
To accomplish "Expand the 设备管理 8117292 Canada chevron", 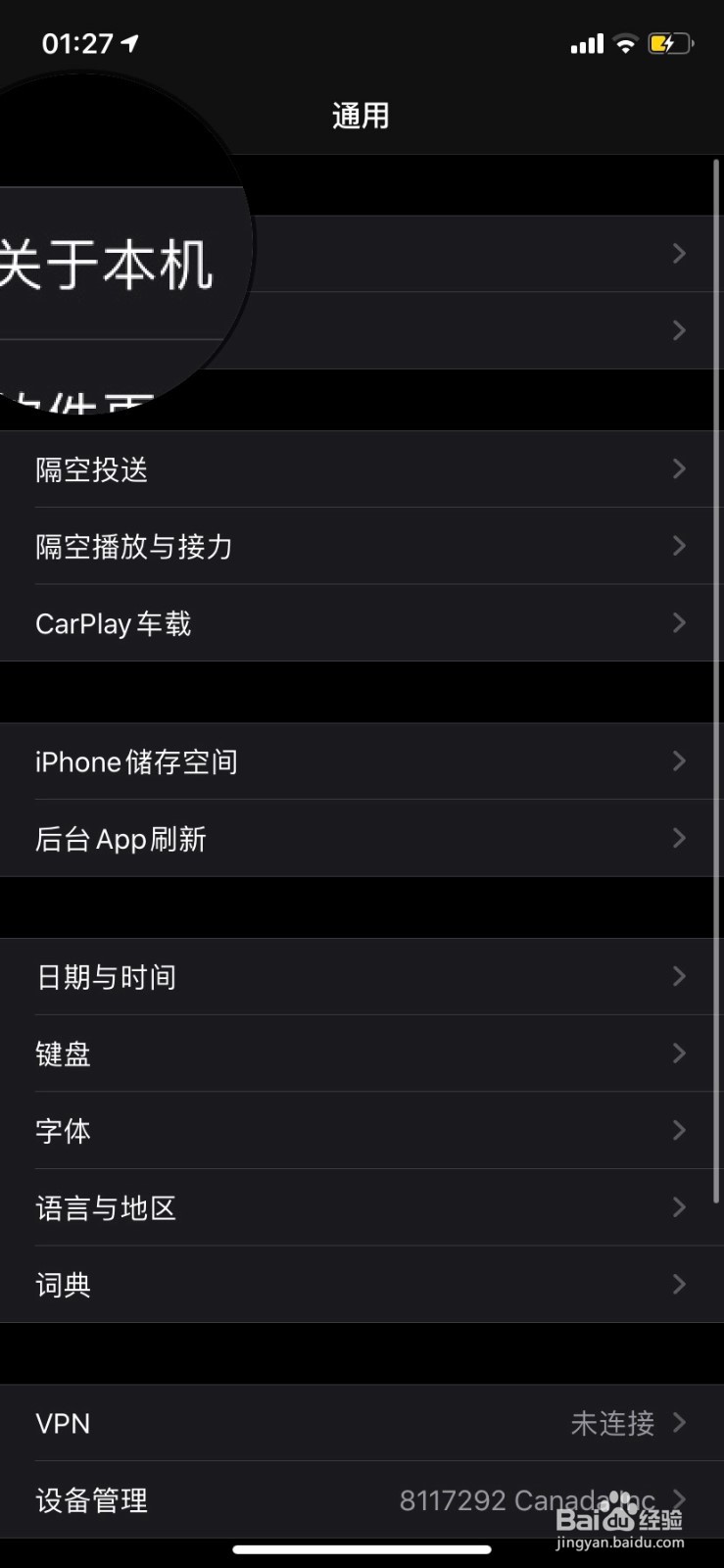I will pos(679,1499).
